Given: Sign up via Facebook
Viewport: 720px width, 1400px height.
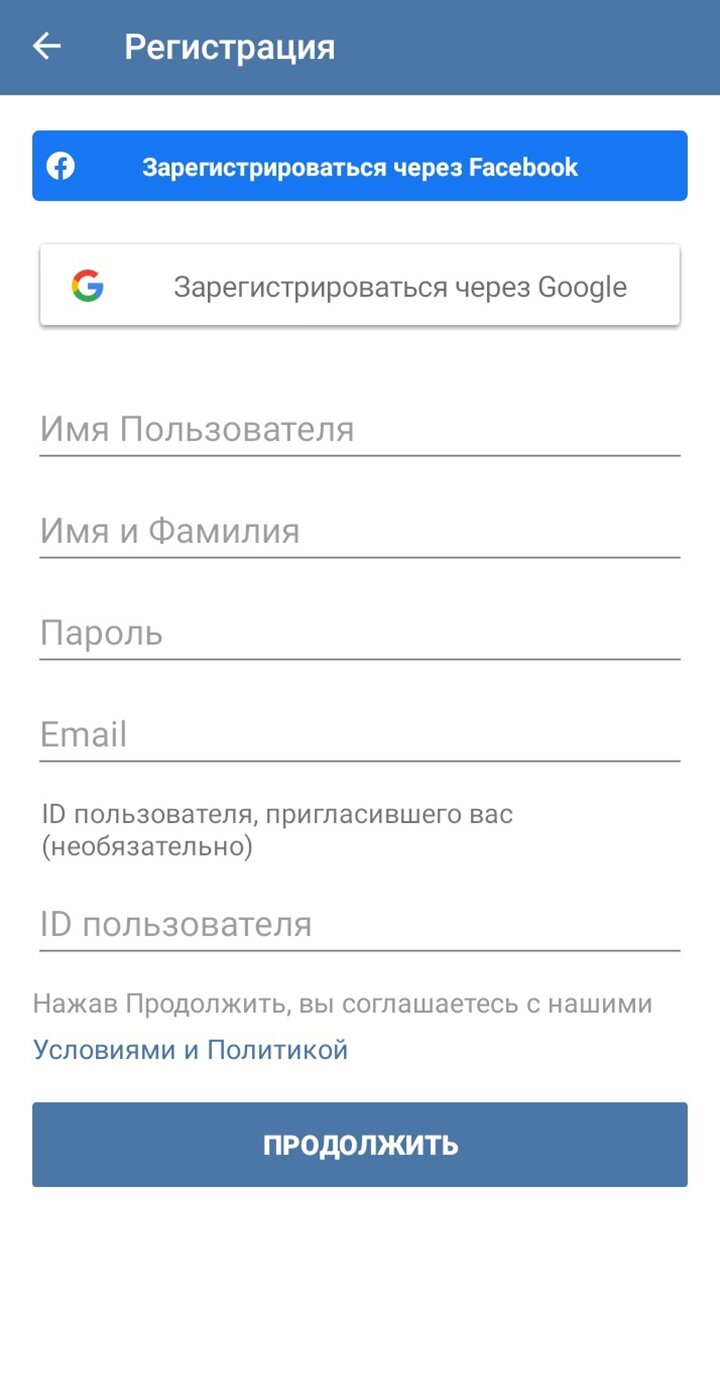Looking at the screenshot, I should tap(360, 166).
